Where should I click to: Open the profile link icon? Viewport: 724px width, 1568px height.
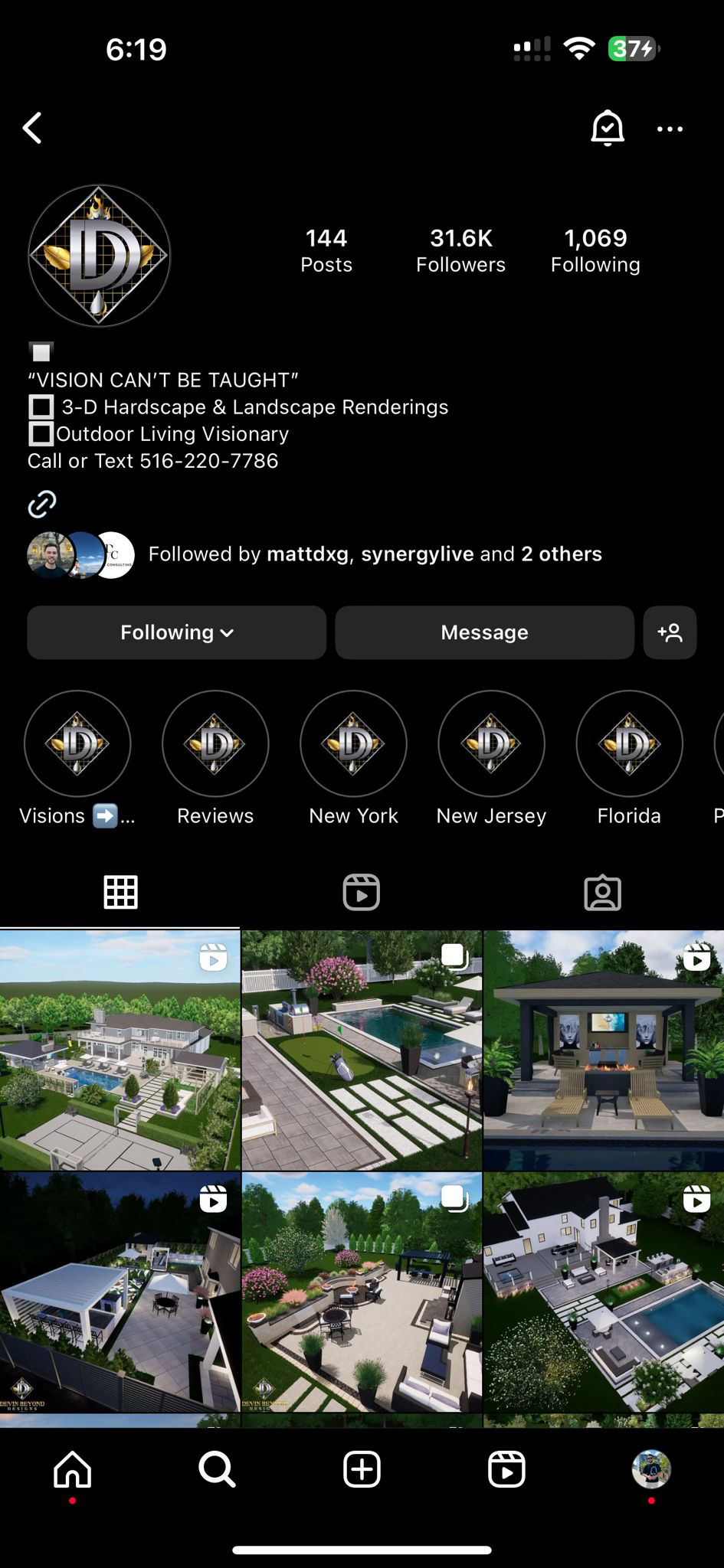42,504
